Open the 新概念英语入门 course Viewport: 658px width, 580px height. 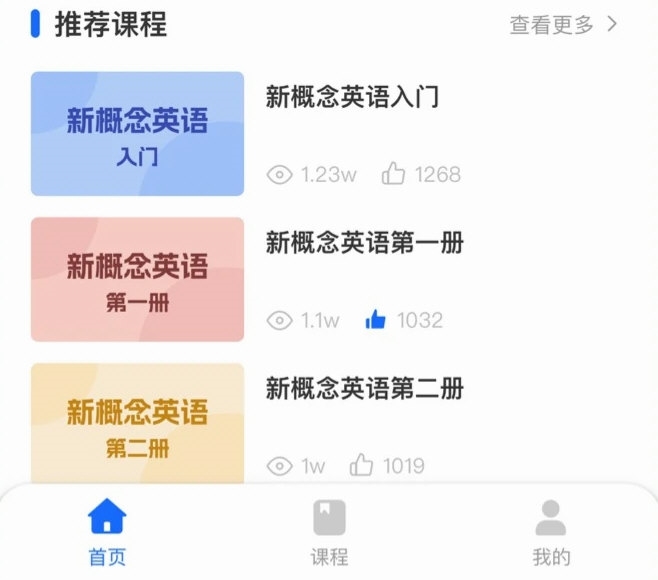352,97
